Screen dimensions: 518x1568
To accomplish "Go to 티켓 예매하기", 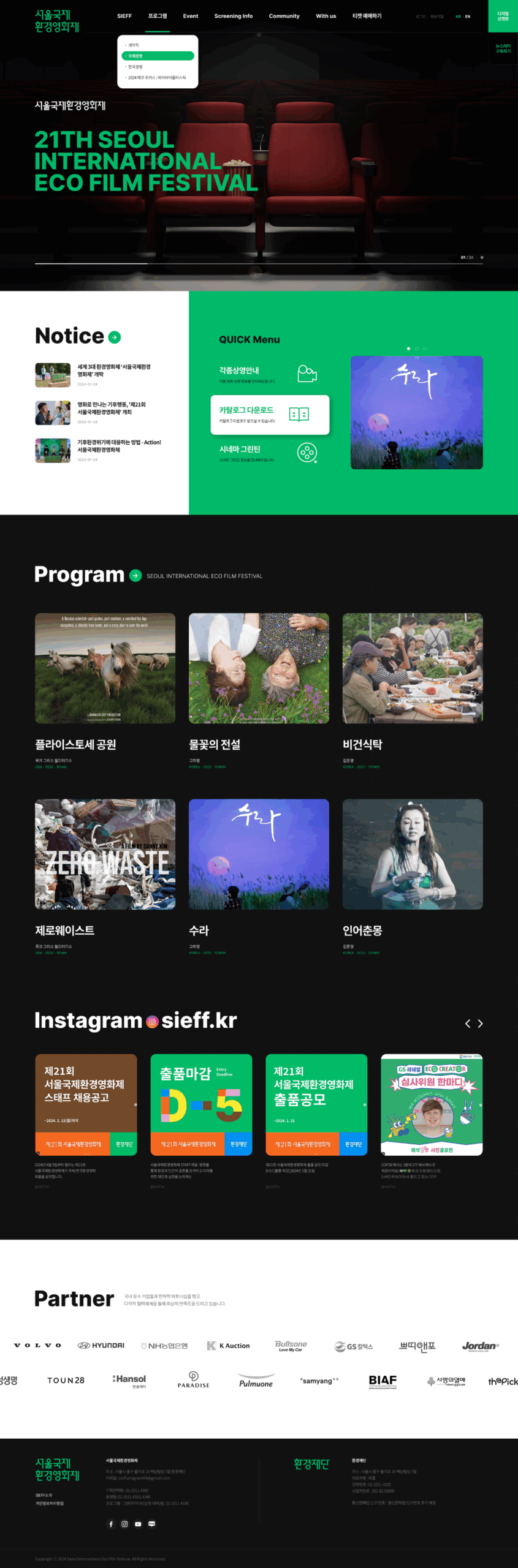I will point(367,16).
